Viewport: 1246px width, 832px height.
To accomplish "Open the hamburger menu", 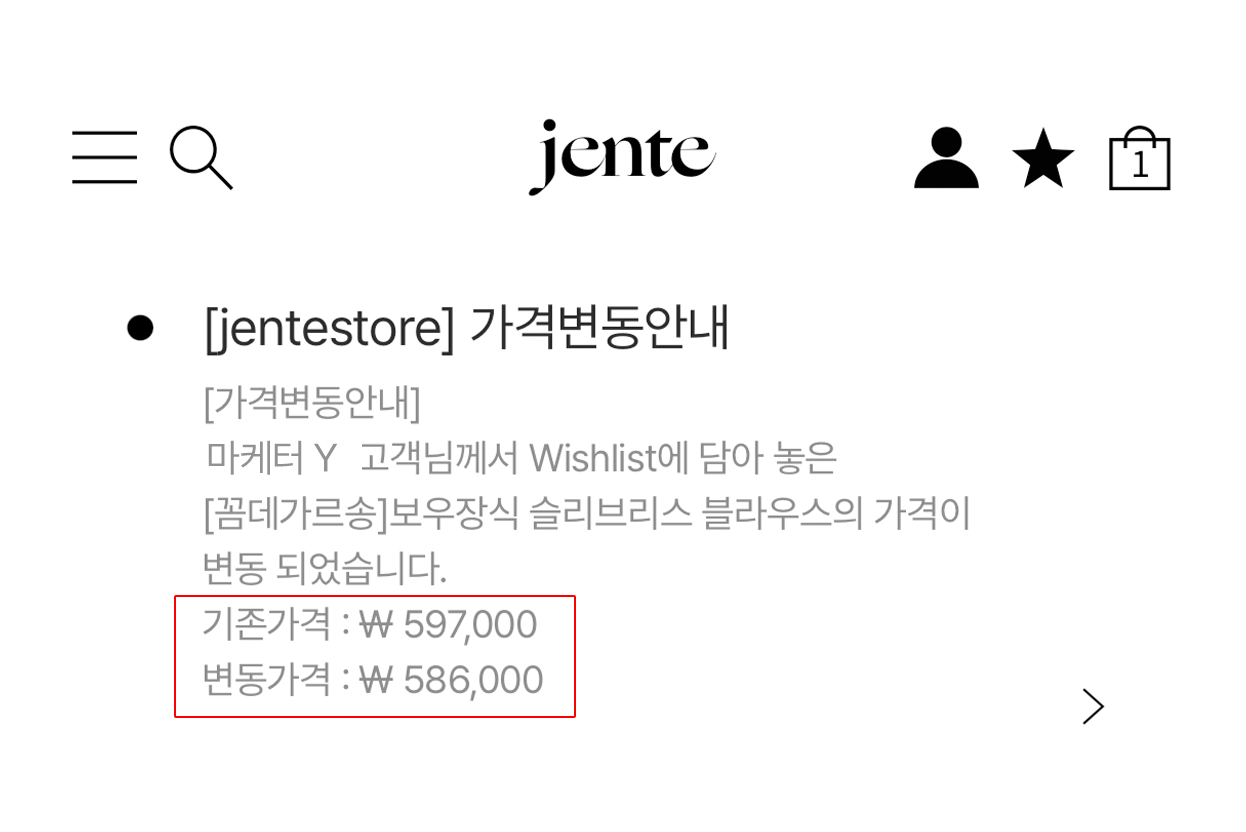I will [x=104, y=157].
